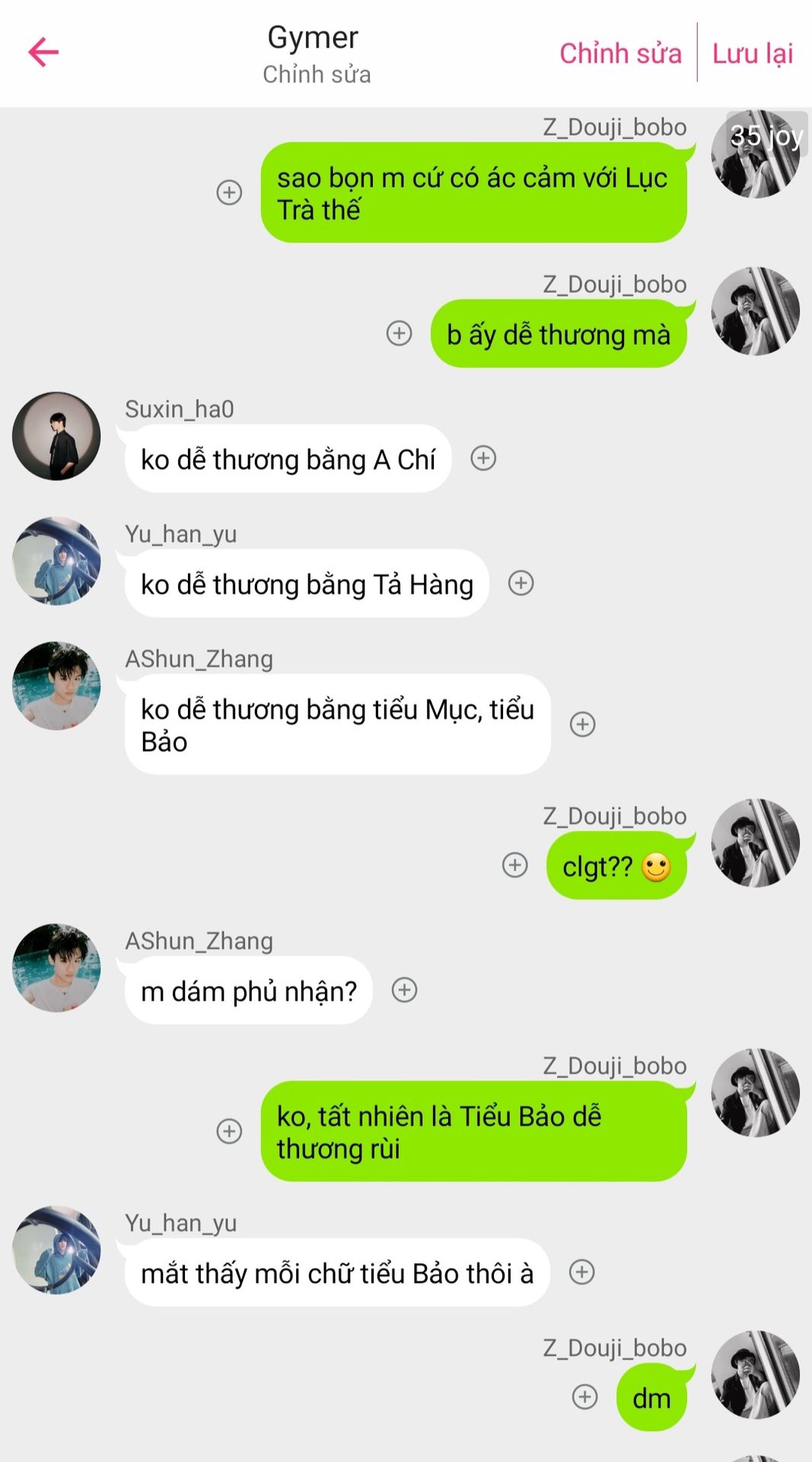The height and width of the screenshot is (1462, 812).
Task: Tap plus icon beside "ko dễ thương bằng A Chí"
Action: 483,458
